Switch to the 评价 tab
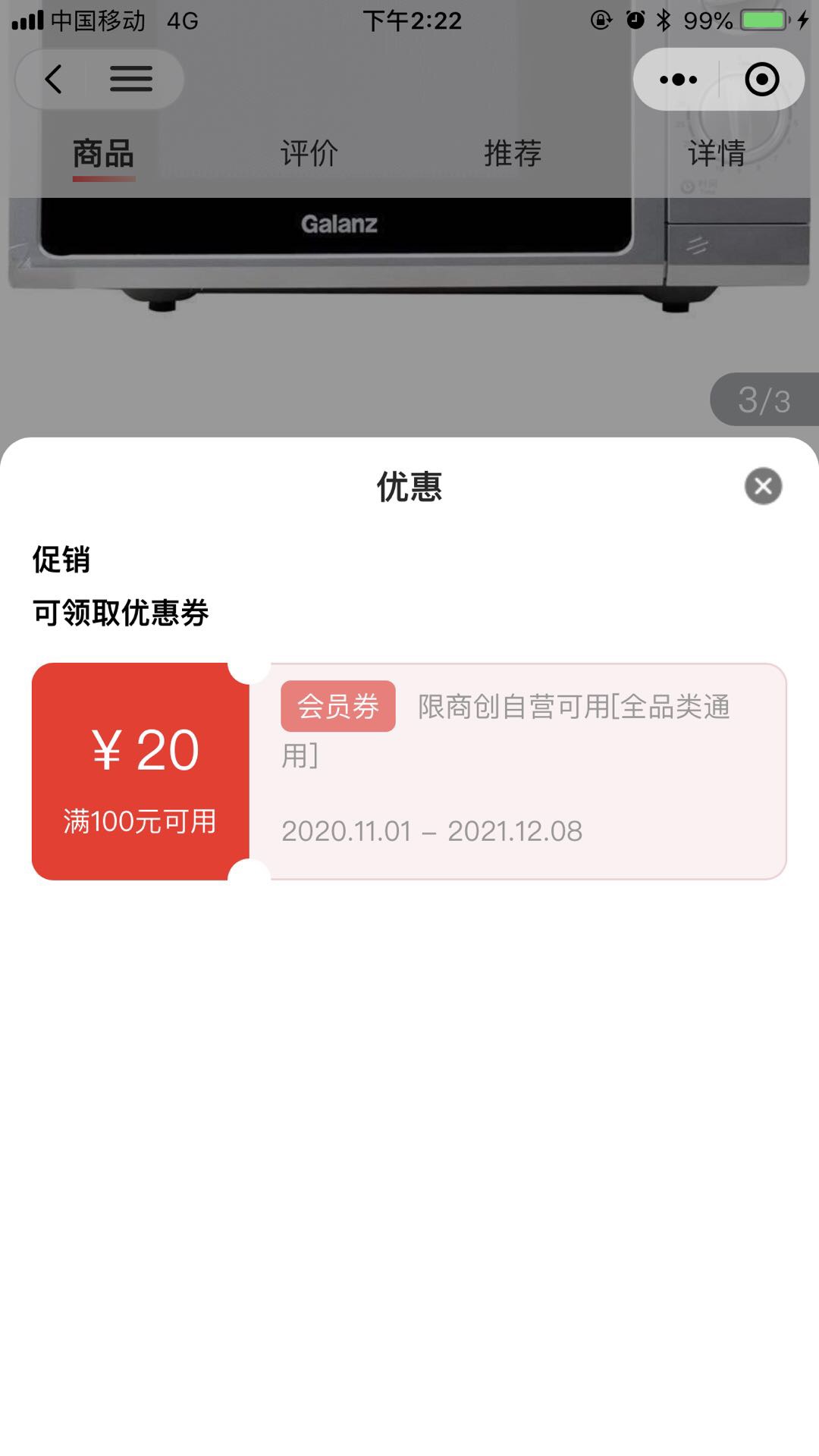 [x=309, y=153]
